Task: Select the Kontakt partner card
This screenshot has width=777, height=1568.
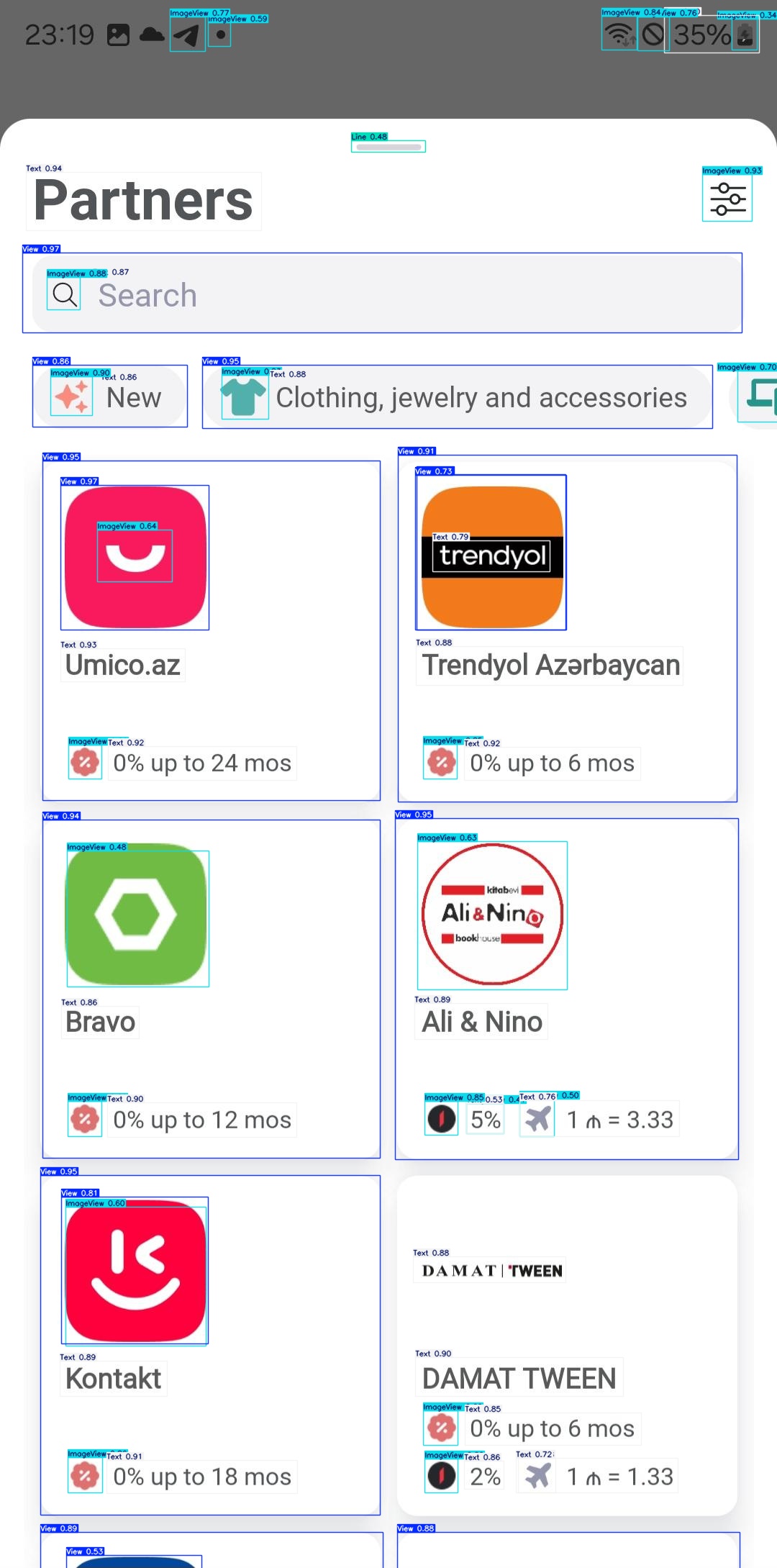Action: tap(212, 1344)
